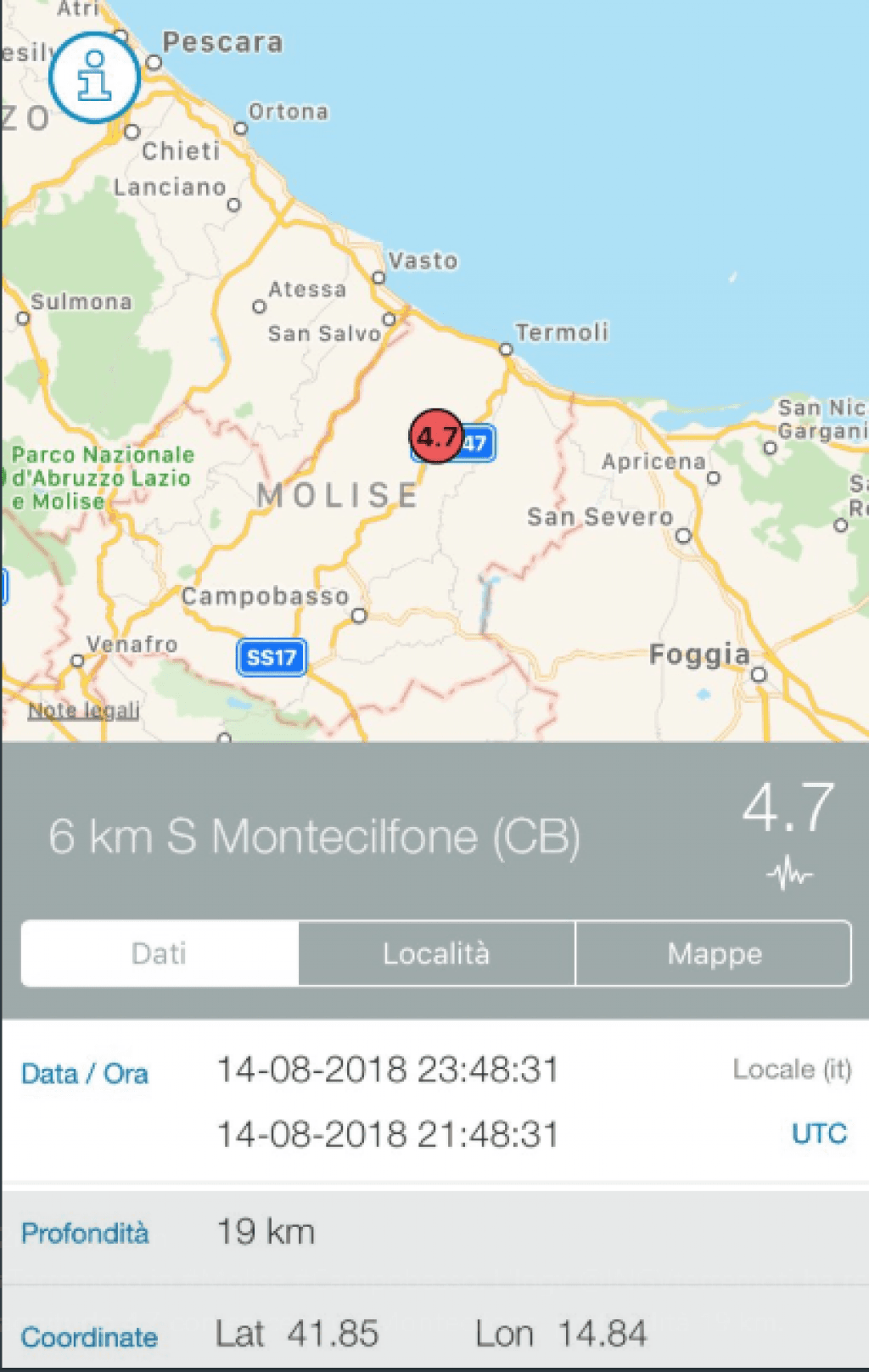Switch to the Località tab
The height and width of the screenshot is (1372, 869).
click(x=436, y=953)
